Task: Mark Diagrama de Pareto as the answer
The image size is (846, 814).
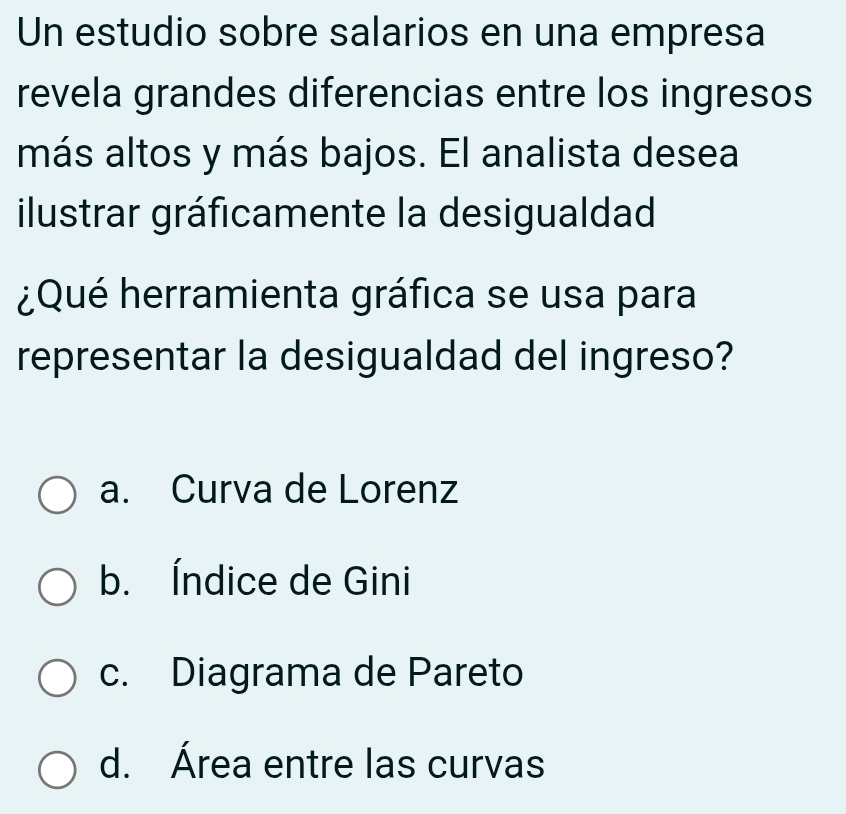Action: 58,677
